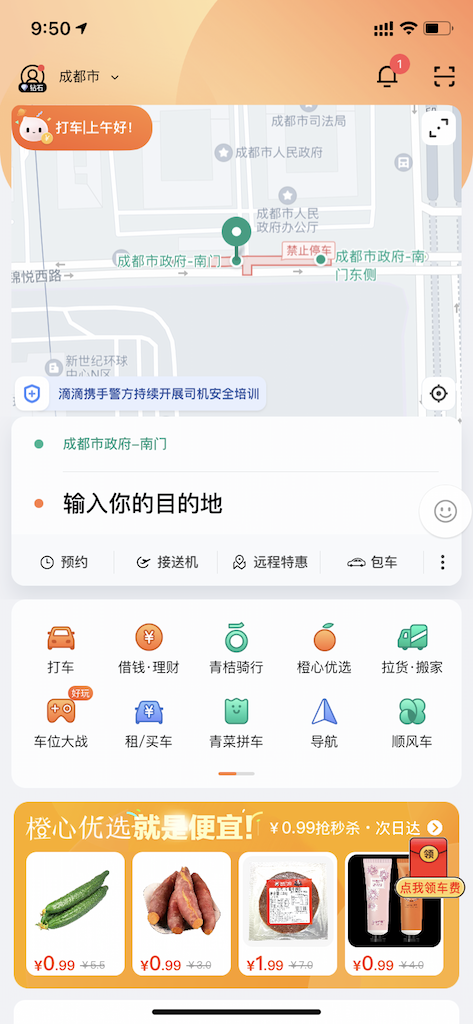
Task: Open 青桔骑行 bike service
Action: (236, 649)
